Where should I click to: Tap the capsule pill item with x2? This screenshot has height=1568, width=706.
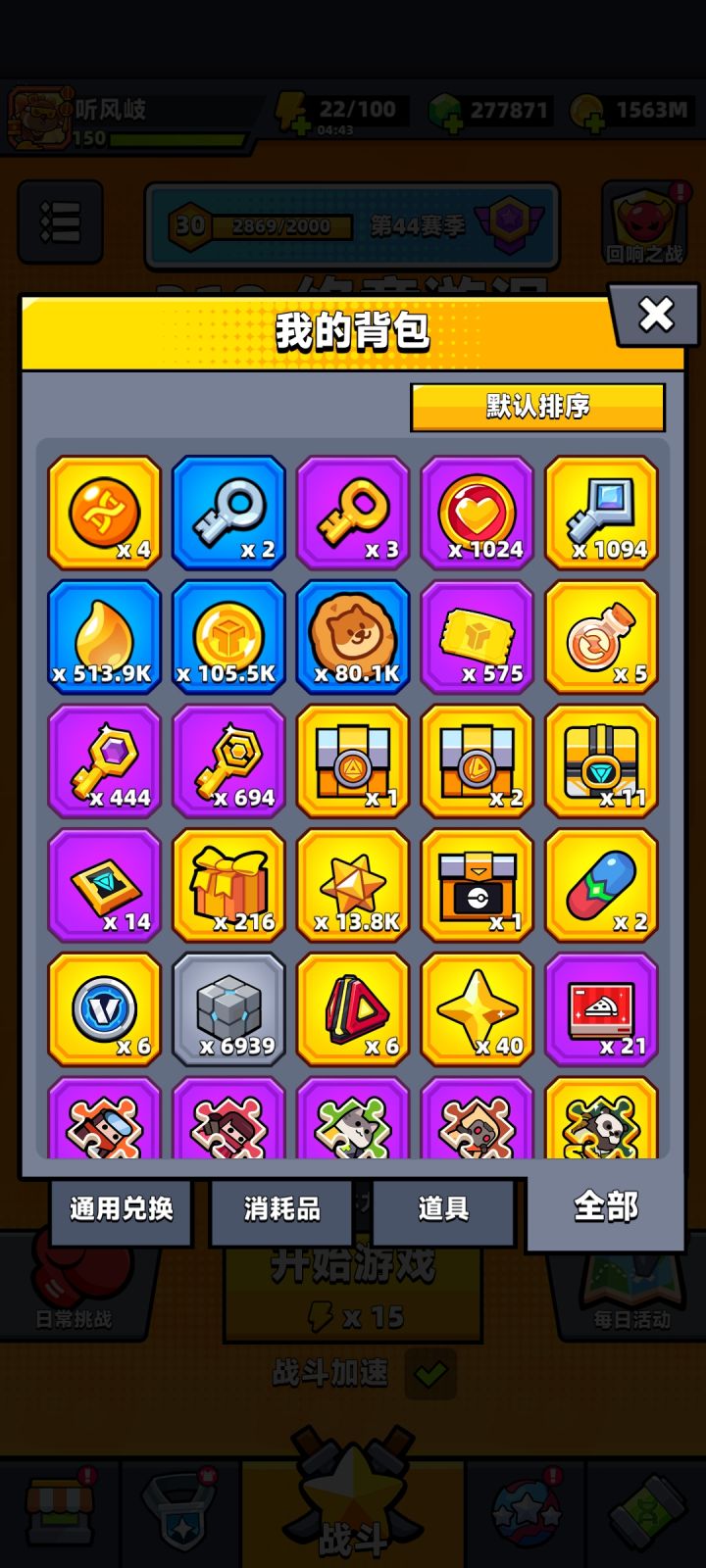(x=602, y=885)
